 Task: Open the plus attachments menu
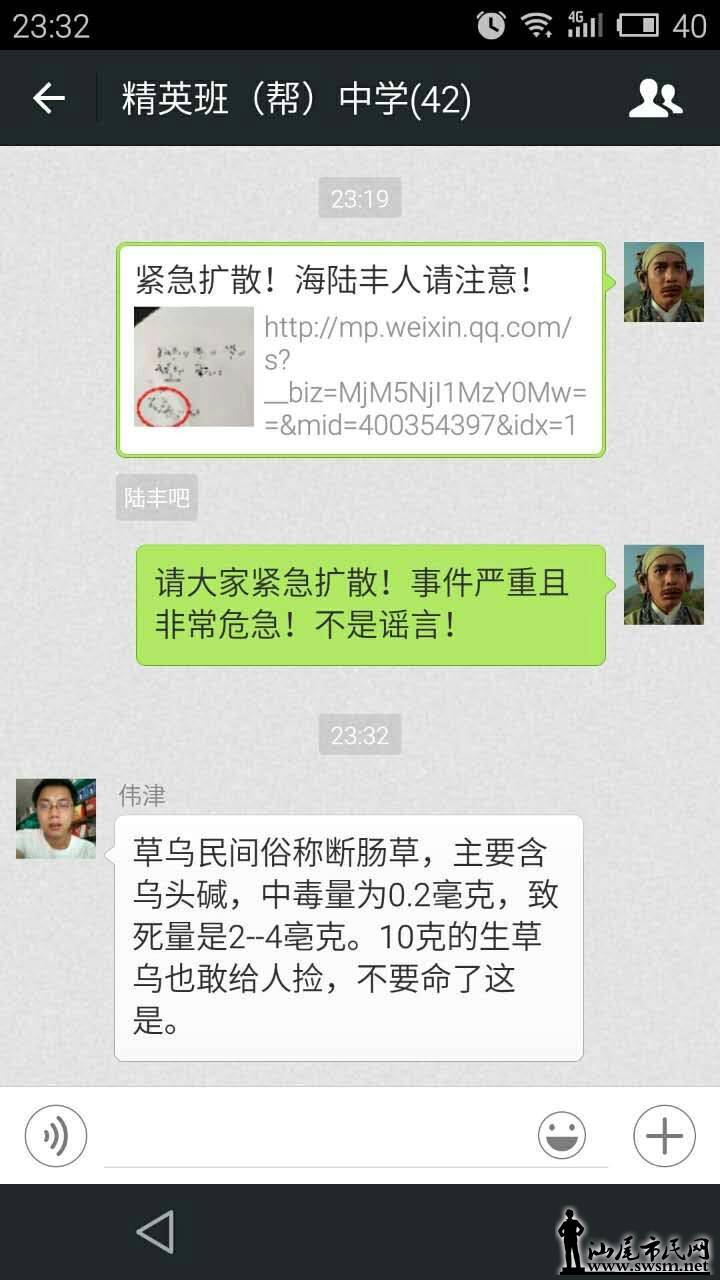pos(664,1136)
